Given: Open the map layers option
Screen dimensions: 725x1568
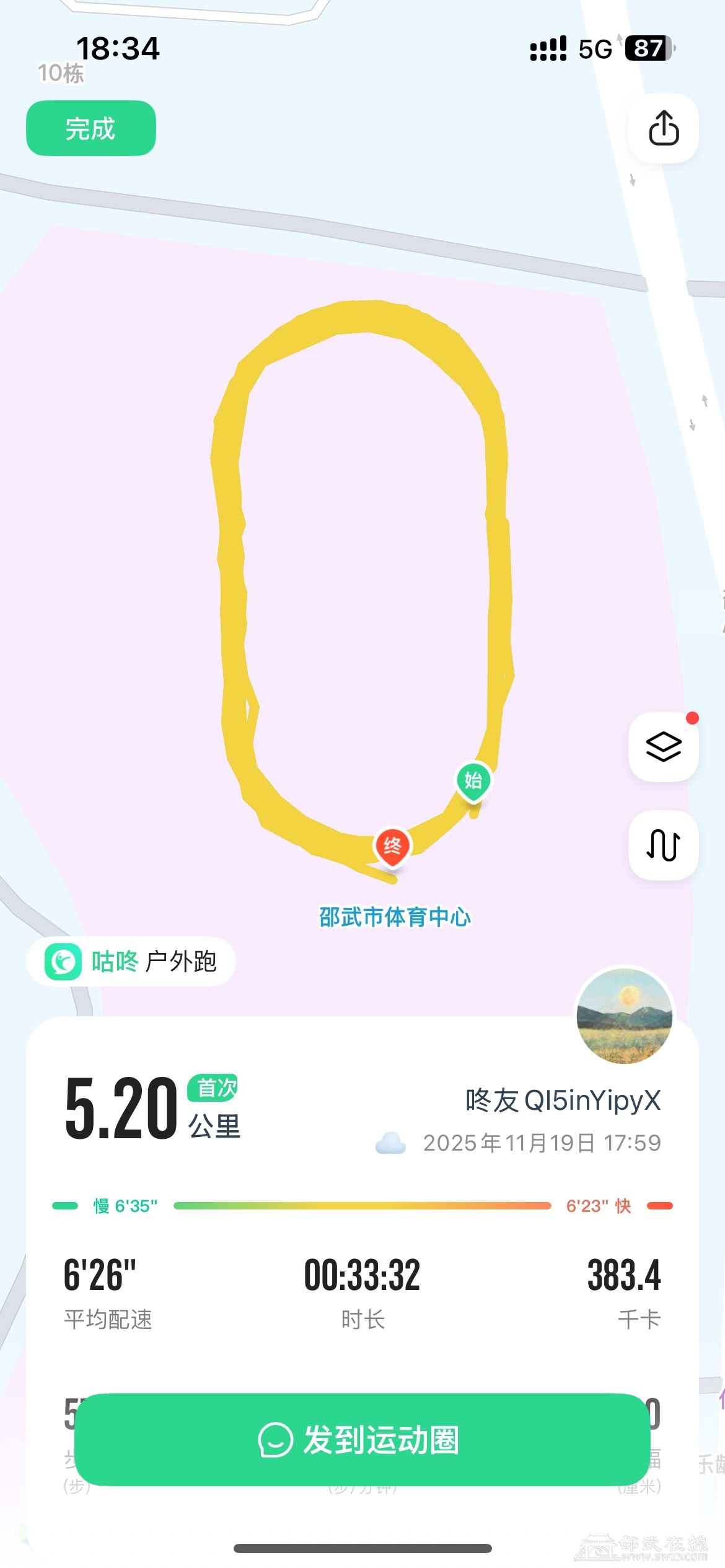Looking at the screenshot, I should 664,746.
